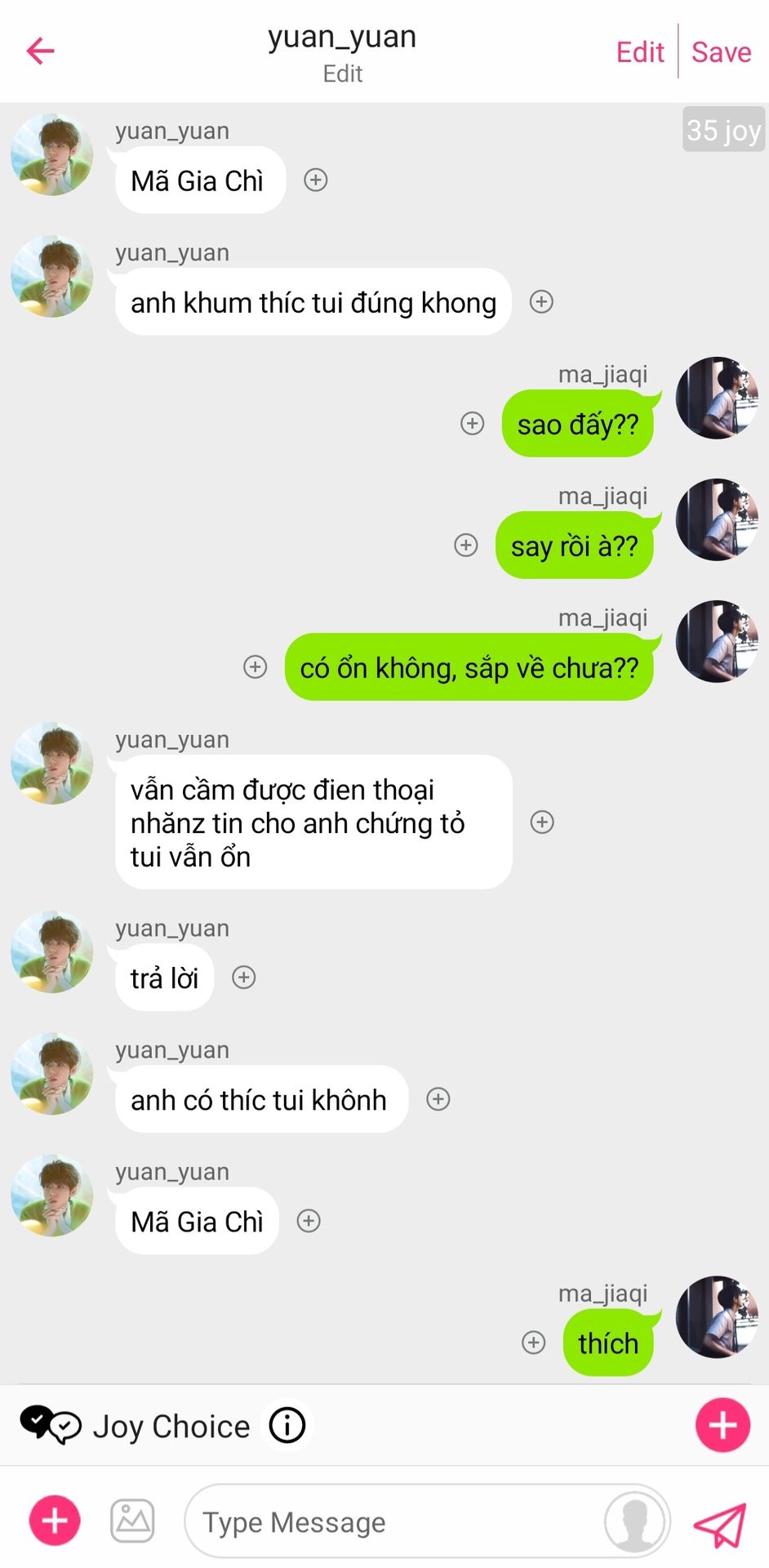Go back with the pink arrow
This screenshot has width=769, height=1568.
[40, 51]
